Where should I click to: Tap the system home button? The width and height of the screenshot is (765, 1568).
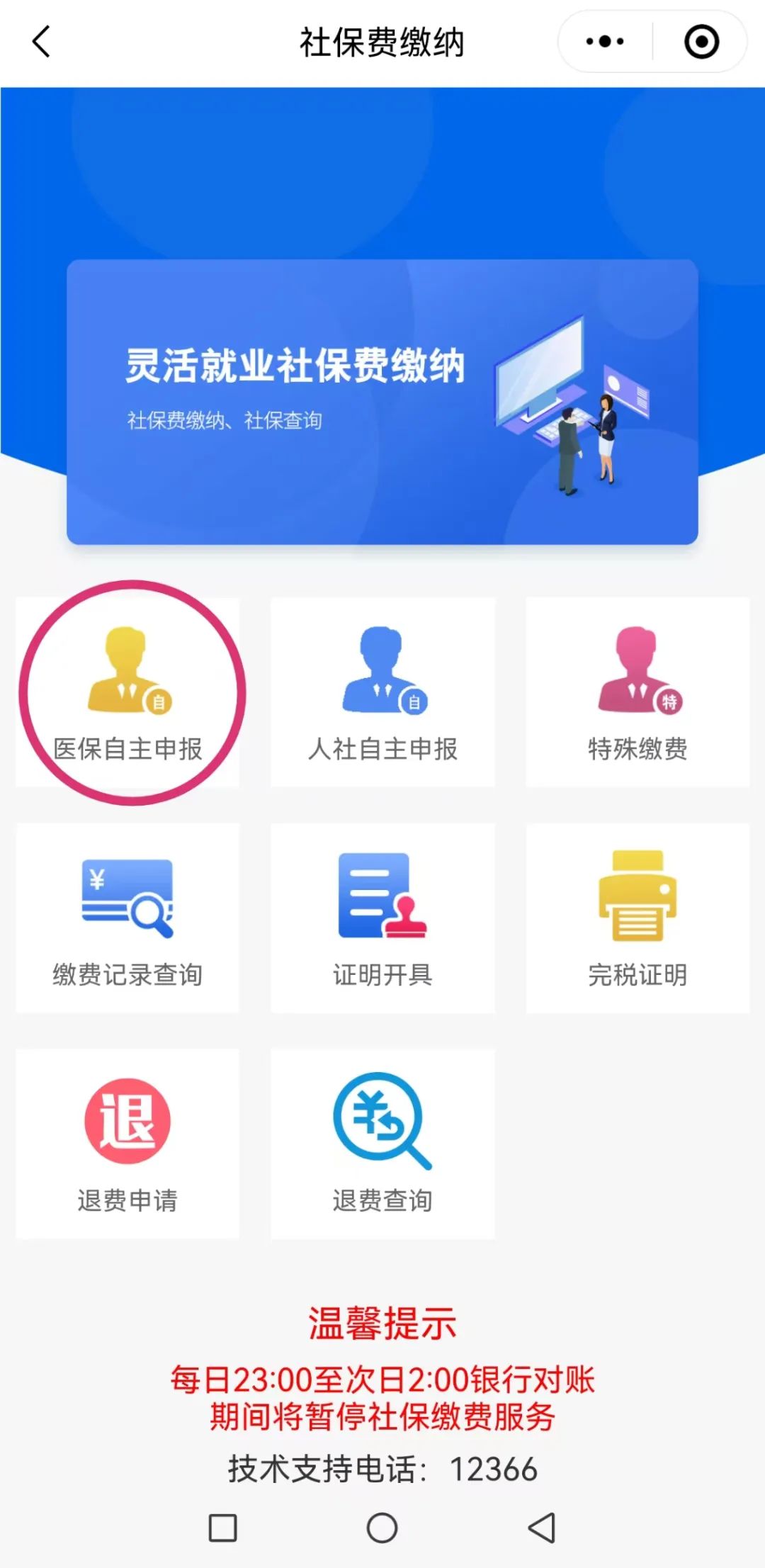pos(382,1528)
